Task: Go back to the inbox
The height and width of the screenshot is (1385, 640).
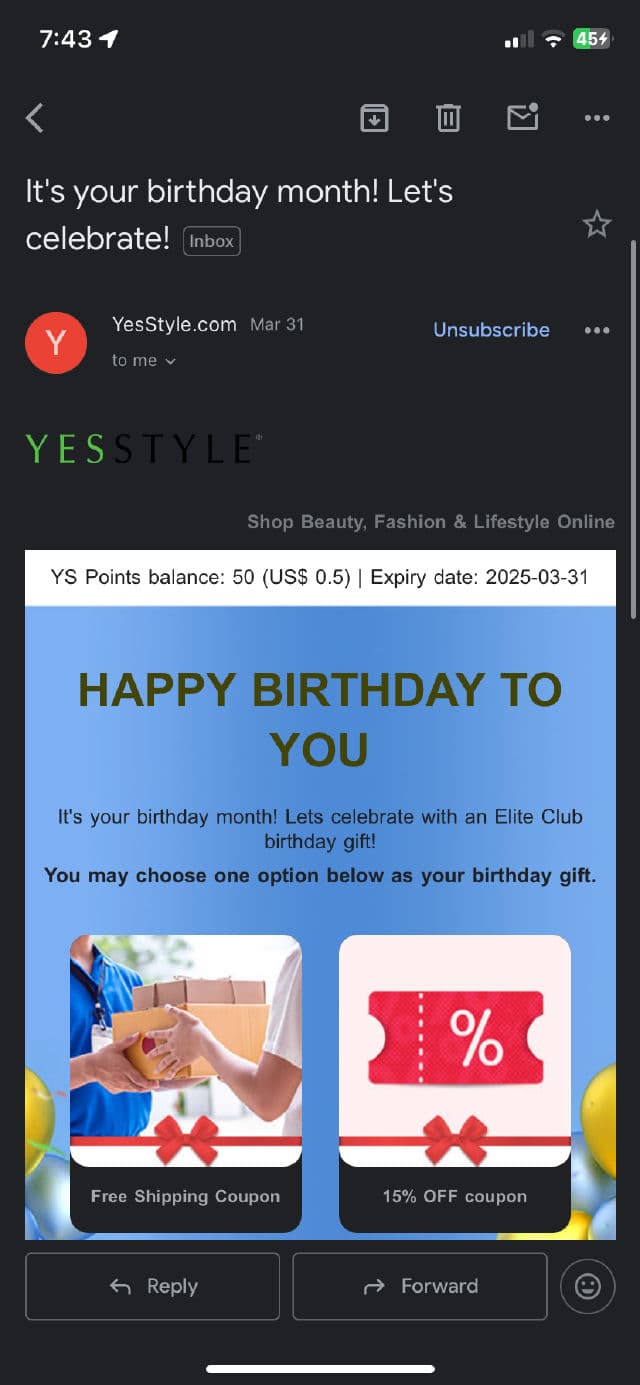Action: click(35, 118)
